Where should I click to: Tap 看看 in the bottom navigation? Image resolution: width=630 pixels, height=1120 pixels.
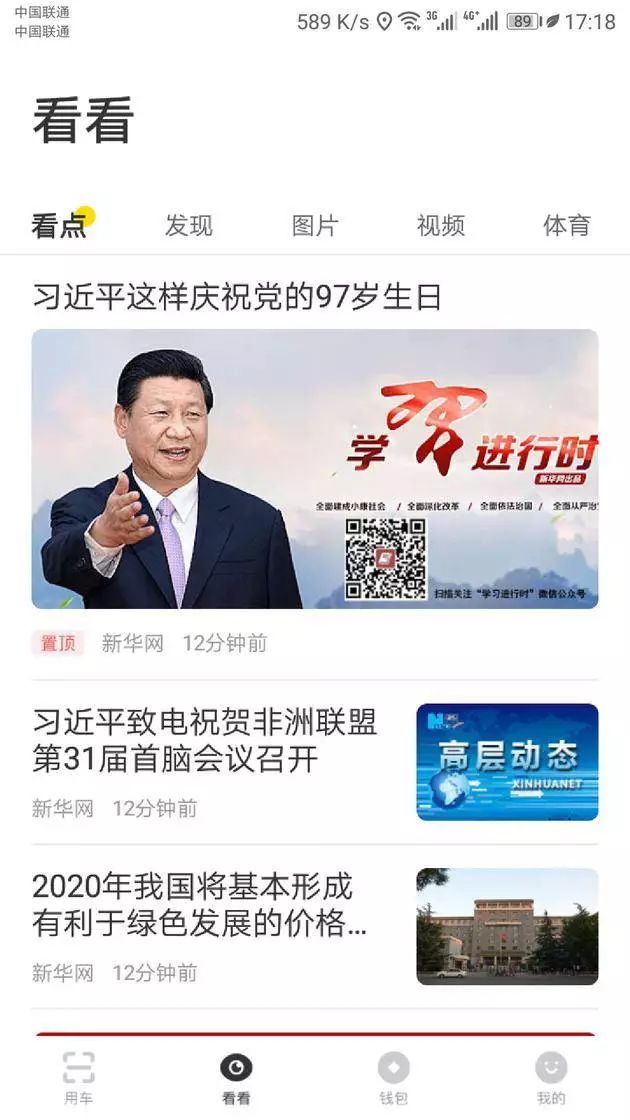coord(236,1078)
